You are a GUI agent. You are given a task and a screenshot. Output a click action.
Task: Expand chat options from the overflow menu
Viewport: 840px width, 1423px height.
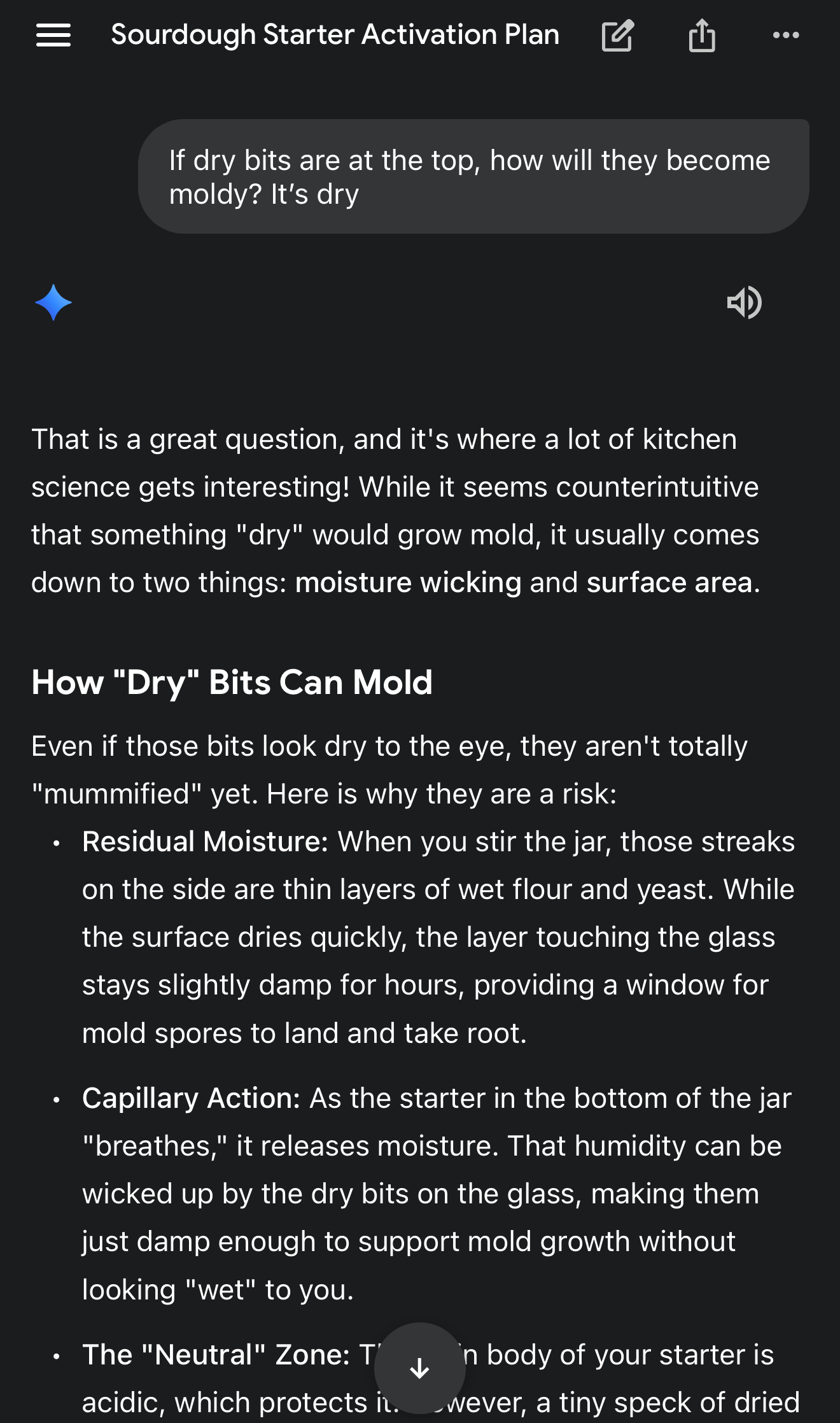coord(786,36)
